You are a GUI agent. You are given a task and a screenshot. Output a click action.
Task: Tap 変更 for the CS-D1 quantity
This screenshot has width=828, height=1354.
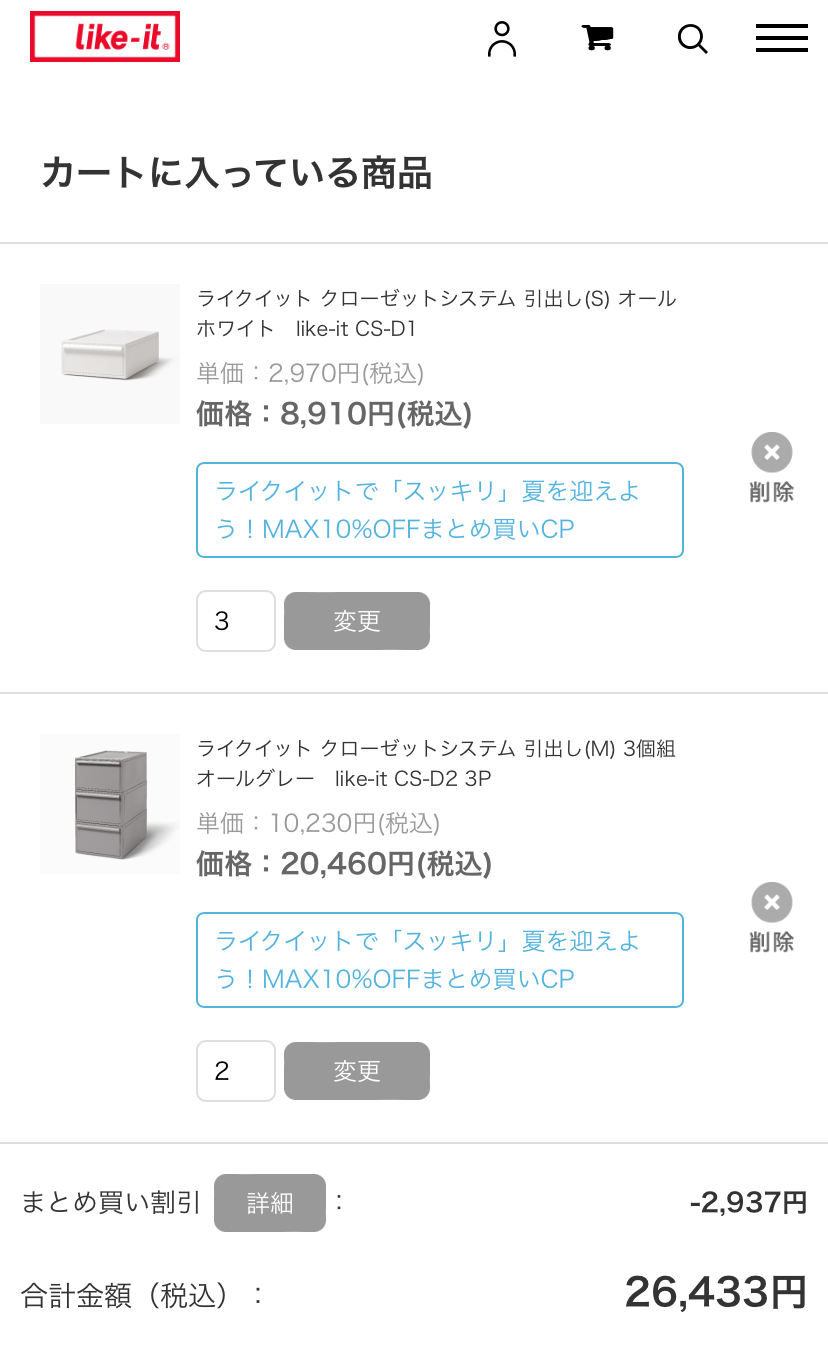357,621
